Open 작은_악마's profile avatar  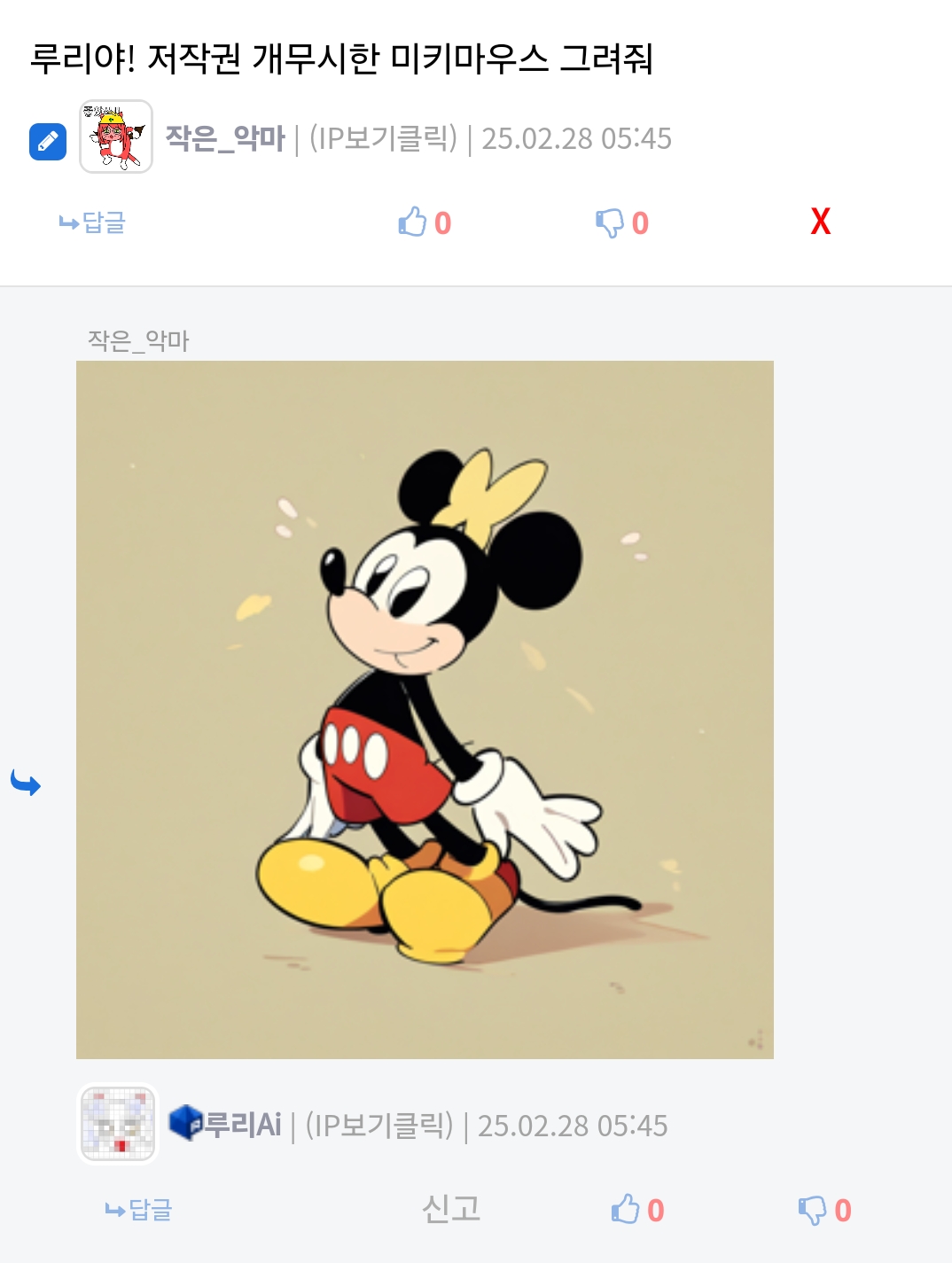pos(116,136)
